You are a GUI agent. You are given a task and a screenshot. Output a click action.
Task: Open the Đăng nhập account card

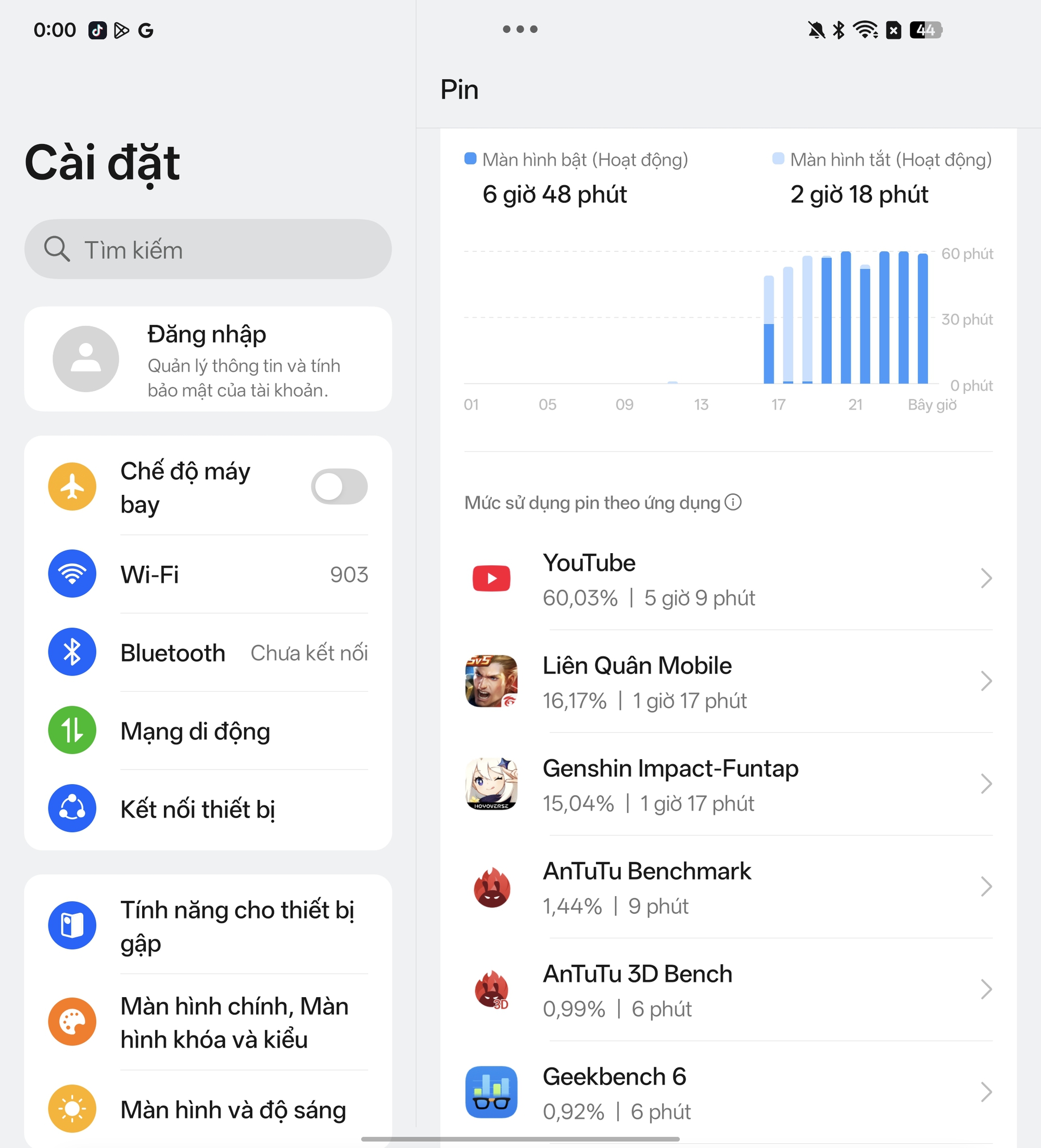tap(208, 359)
